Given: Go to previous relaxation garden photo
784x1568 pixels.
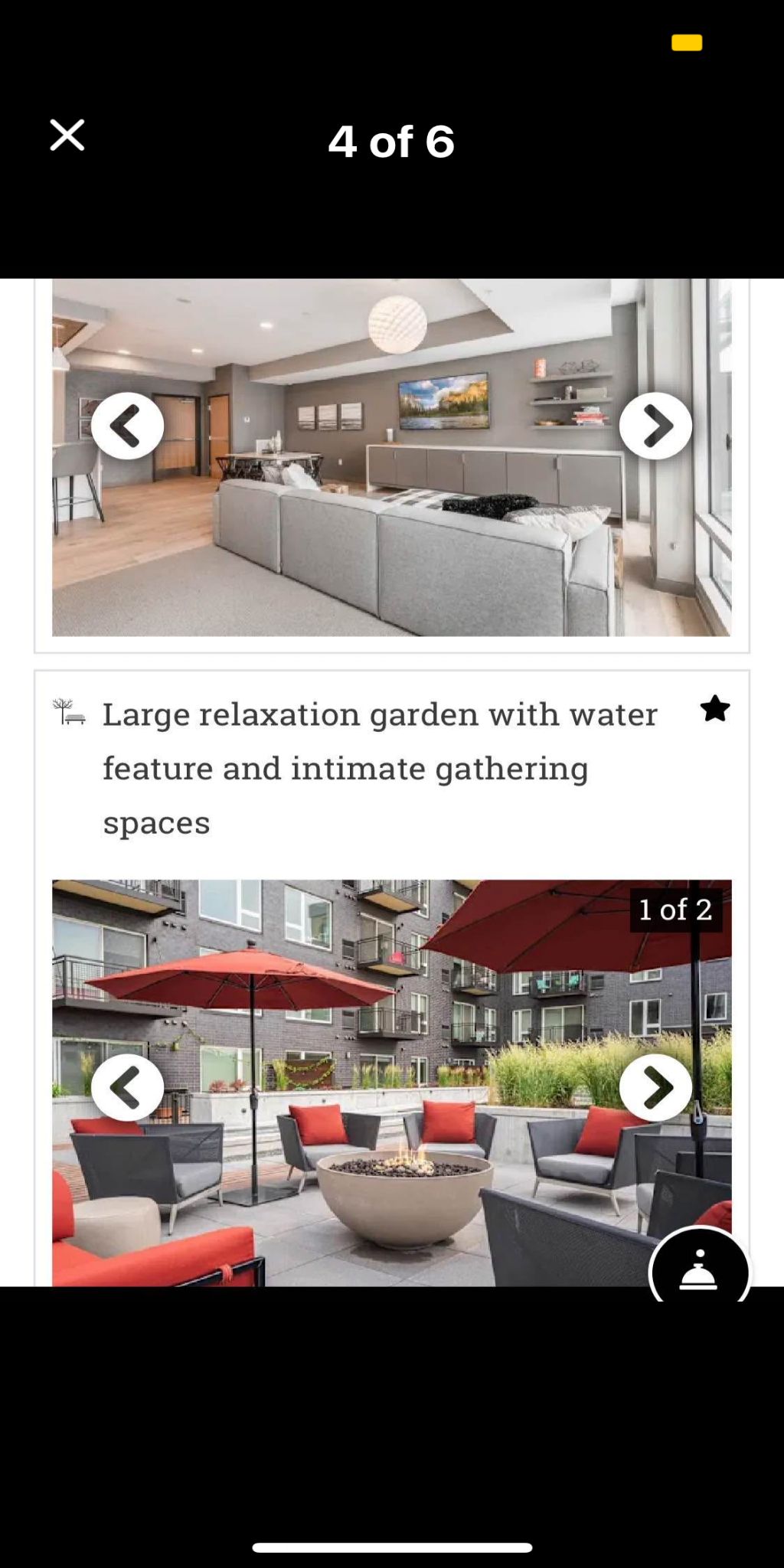Looking at the screenshot, I should click(127, 1087).
